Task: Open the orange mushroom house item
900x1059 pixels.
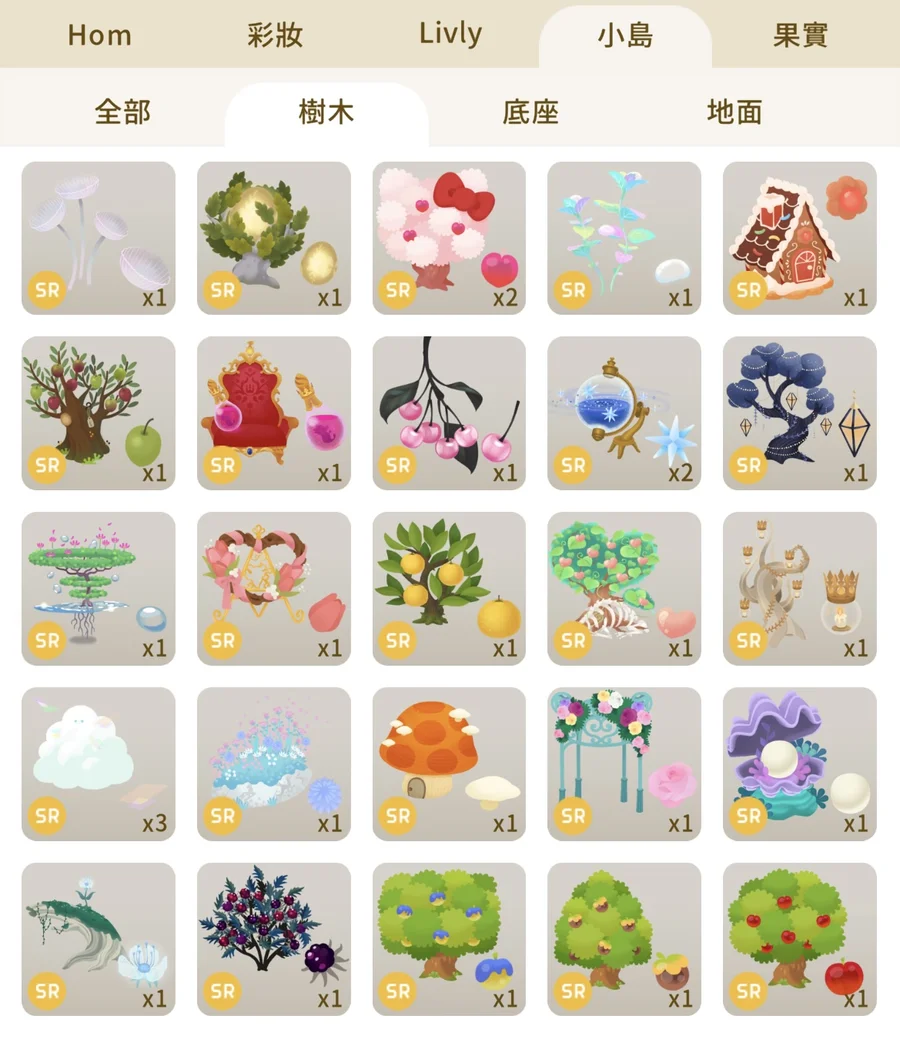Action: tap(449, 764)
